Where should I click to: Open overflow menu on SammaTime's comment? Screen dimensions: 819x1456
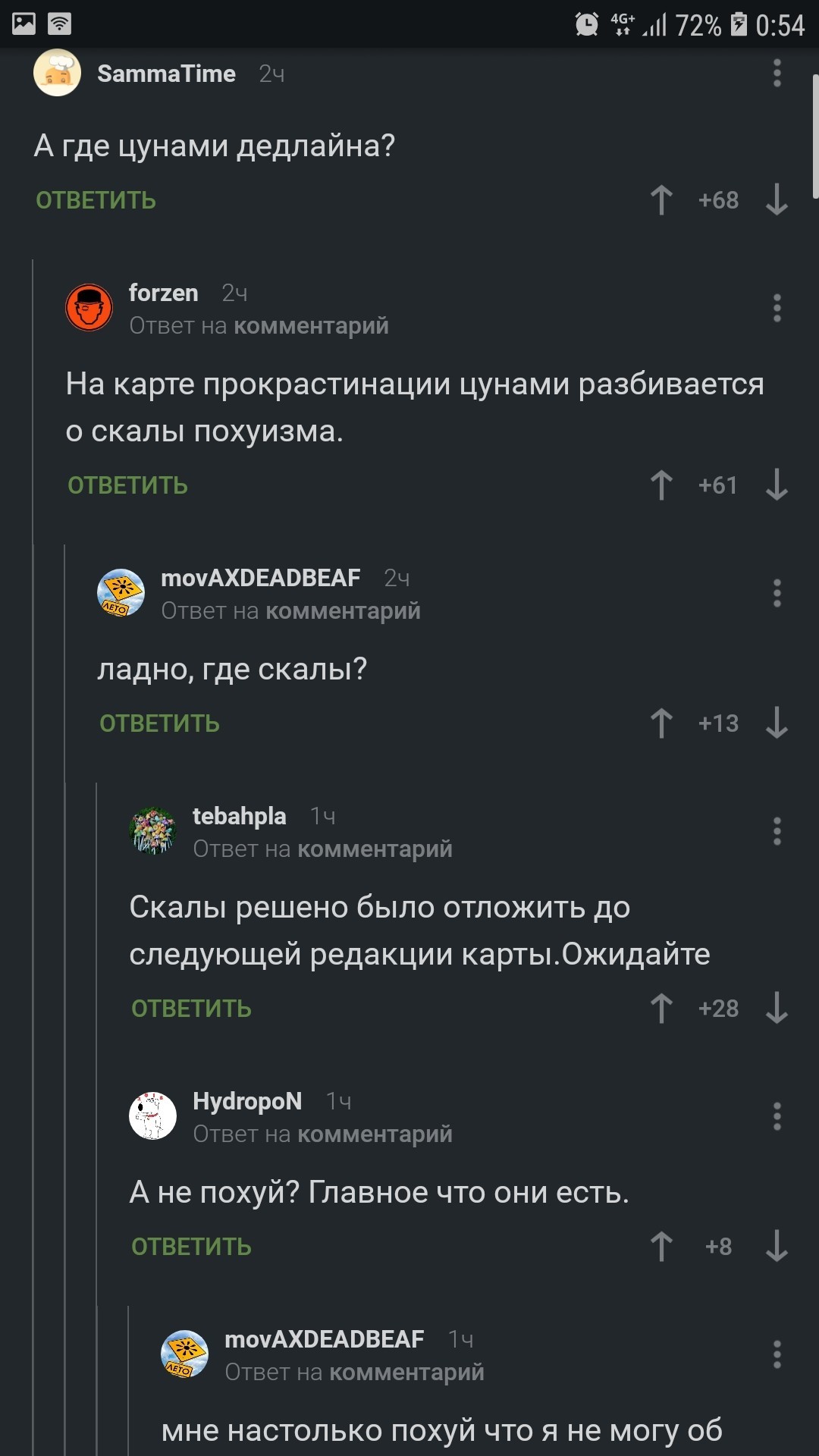(x=777, y=74)
